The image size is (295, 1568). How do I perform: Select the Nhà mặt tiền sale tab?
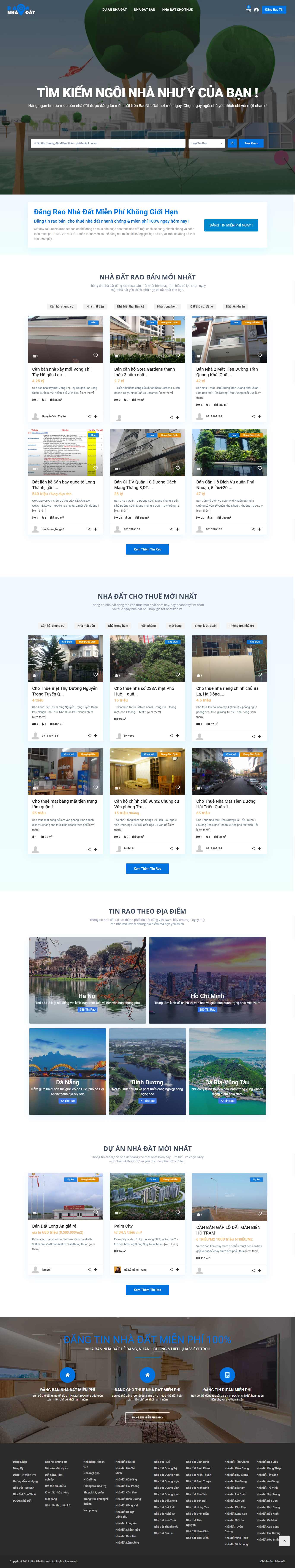point(95,306)
